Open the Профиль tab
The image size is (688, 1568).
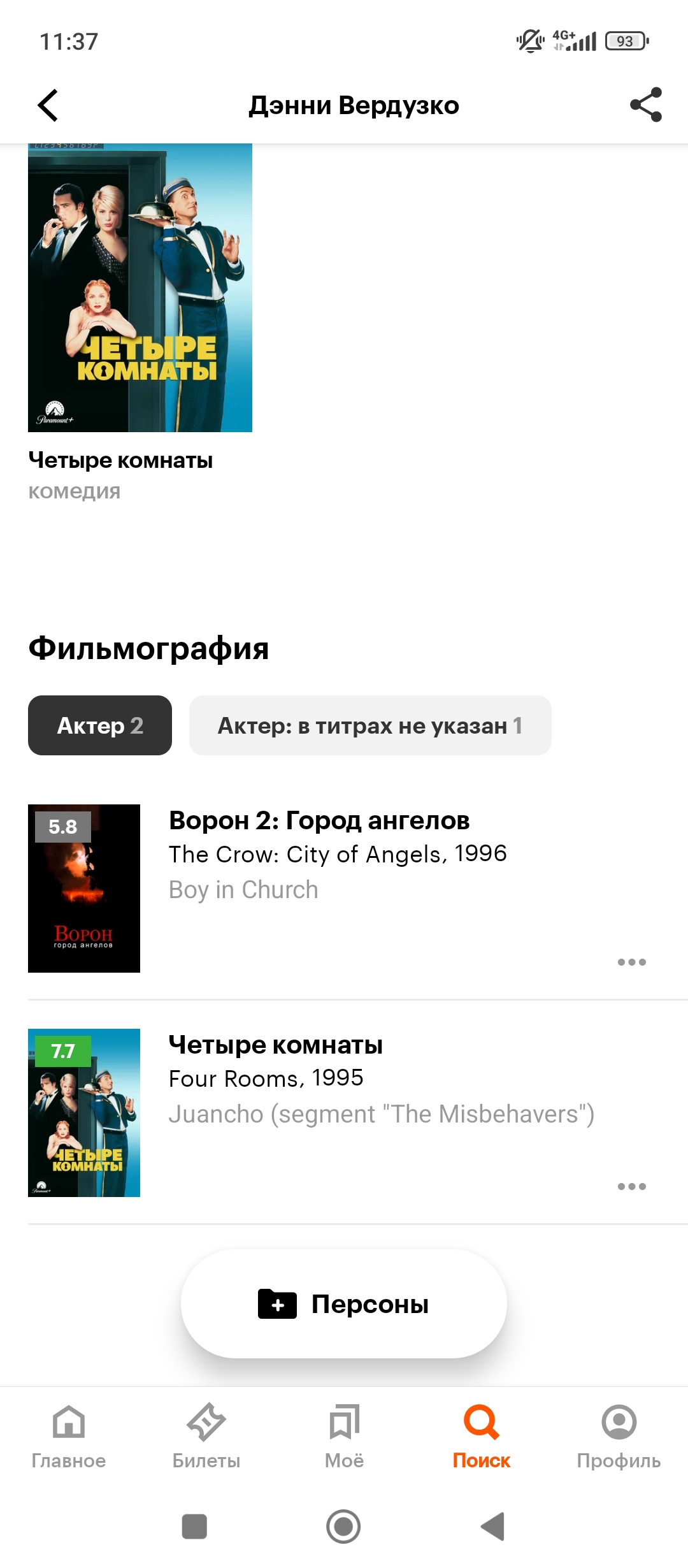(x=619, y=1435)
